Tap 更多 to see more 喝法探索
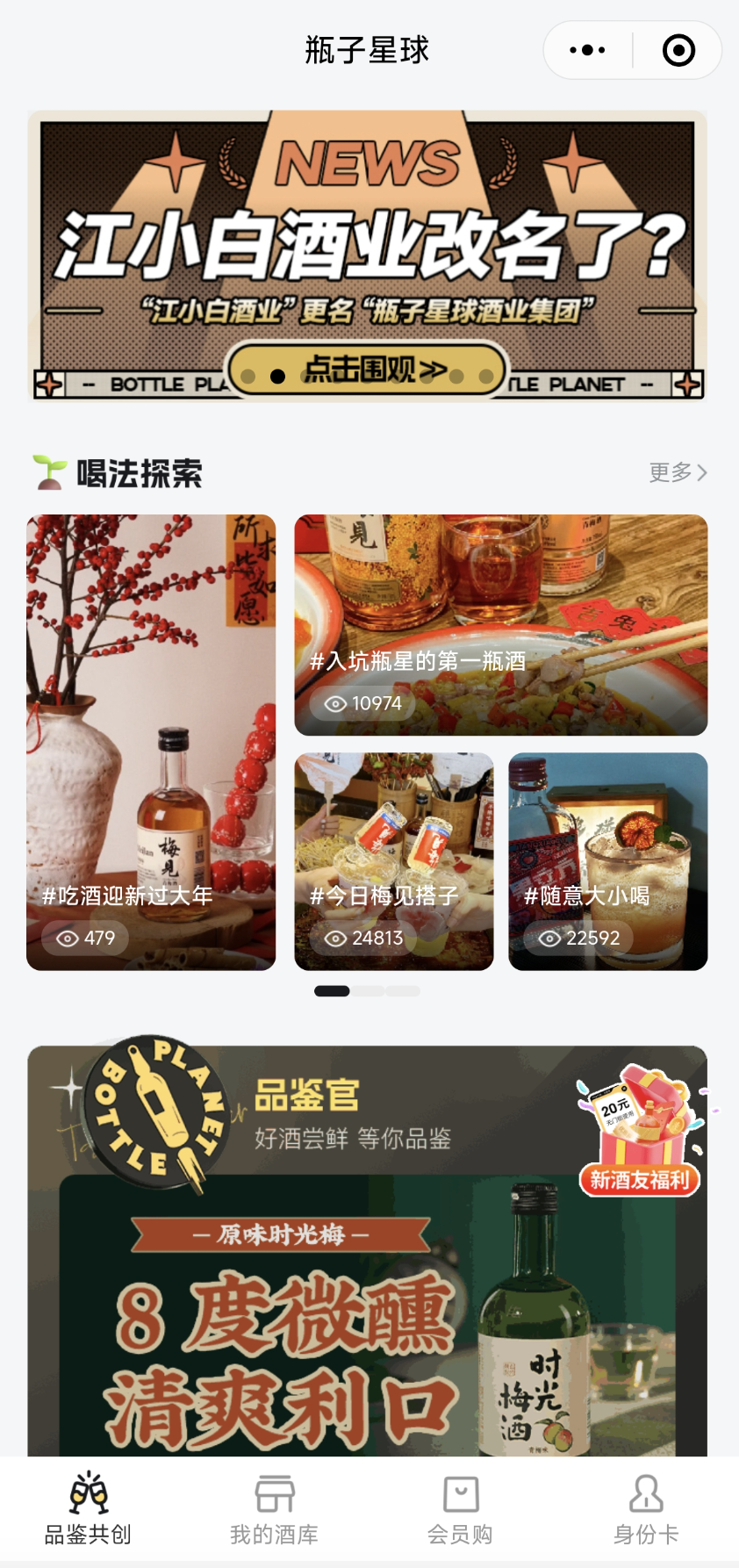 (x=677, y=472)
